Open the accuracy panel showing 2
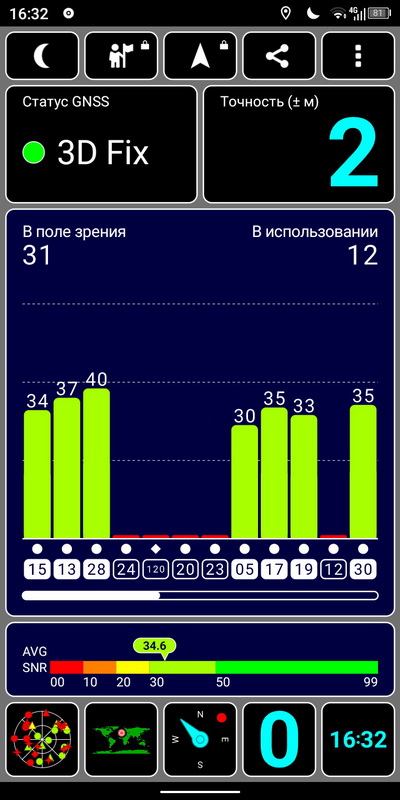 (x=299, y=144)
